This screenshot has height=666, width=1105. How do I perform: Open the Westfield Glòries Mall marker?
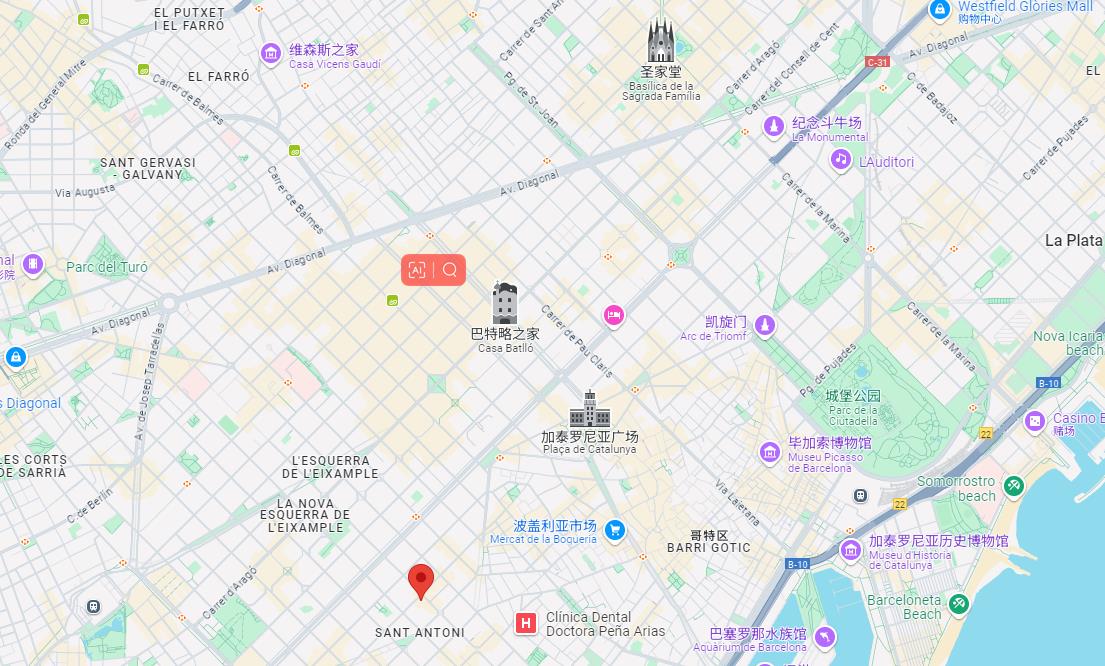[939, 10]
